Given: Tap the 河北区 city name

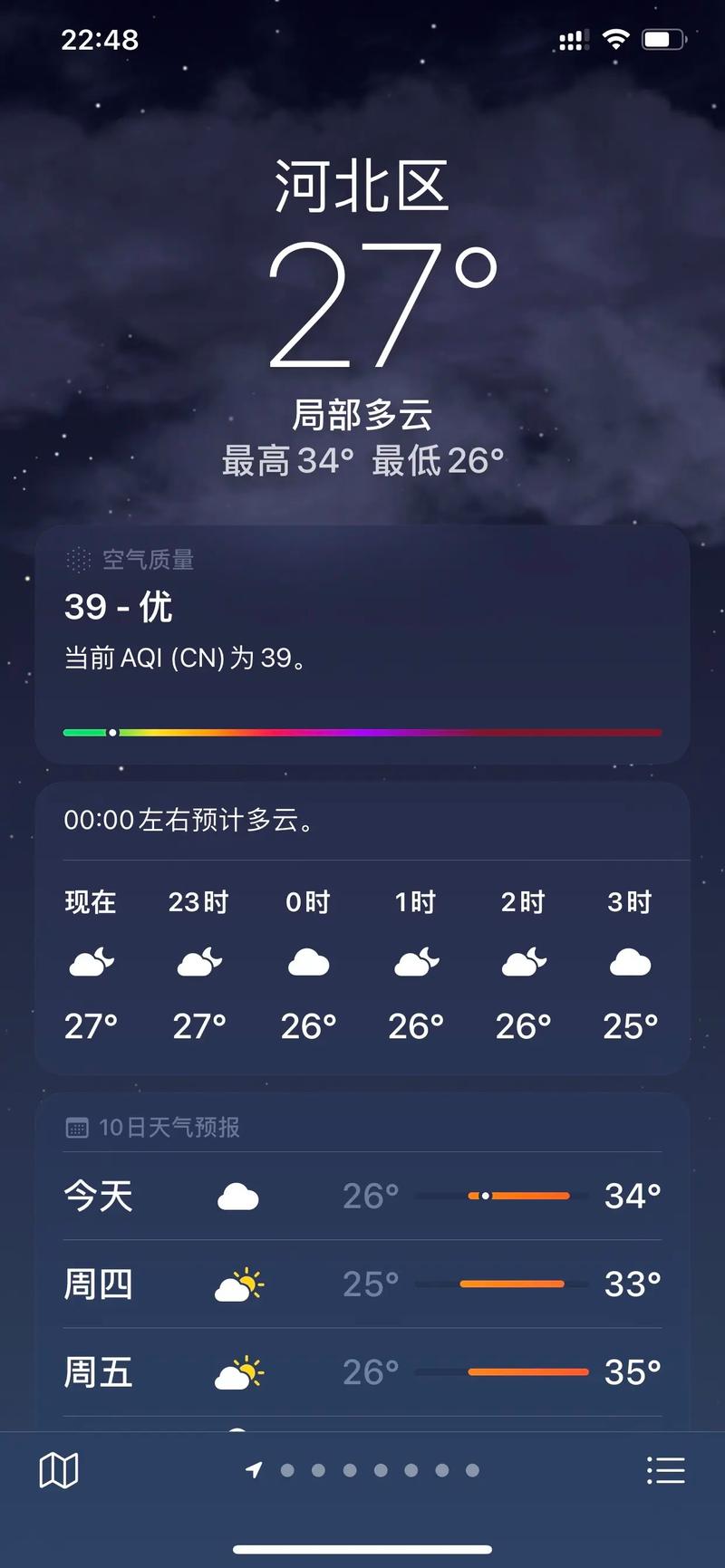Looking at the screenshot, I should pyautogui.click(x=362, y=181).
